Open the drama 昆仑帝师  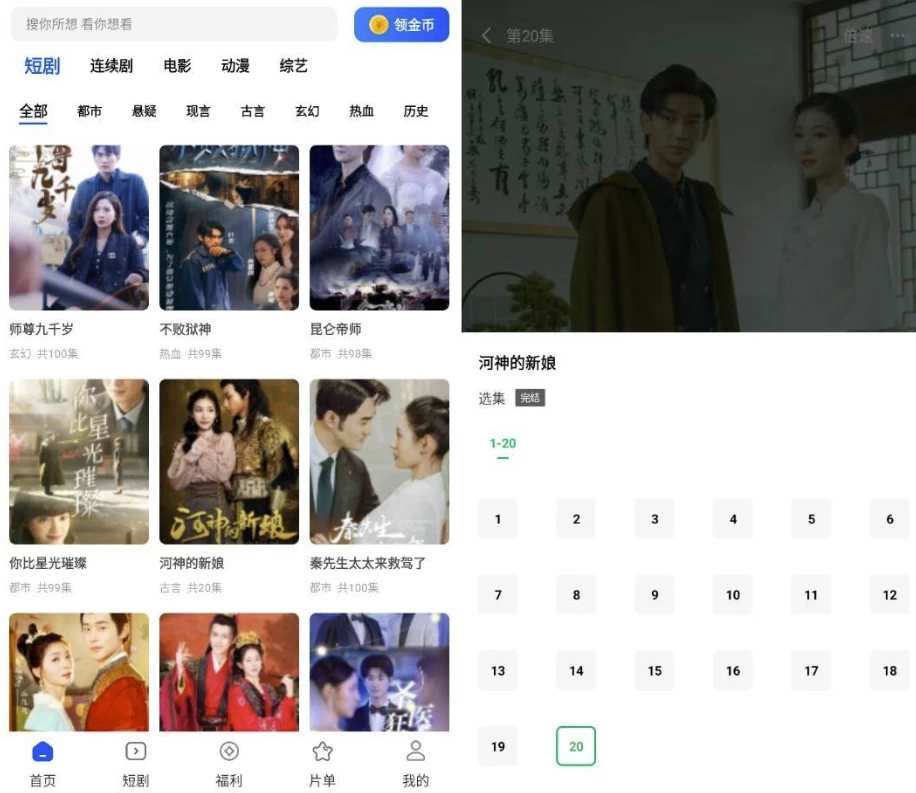[379, 229]
